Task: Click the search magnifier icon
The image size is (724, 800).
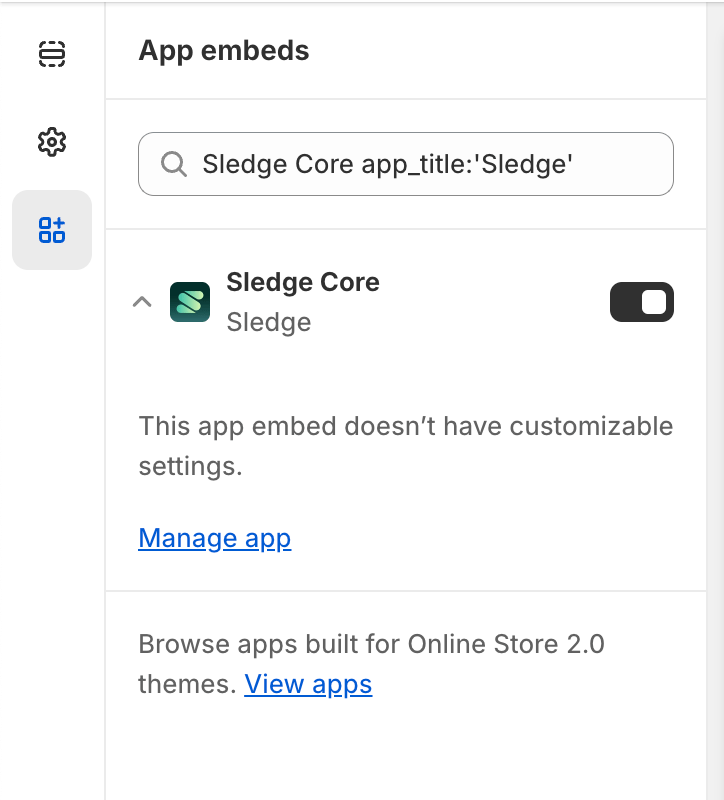Action: pos(174,163)
